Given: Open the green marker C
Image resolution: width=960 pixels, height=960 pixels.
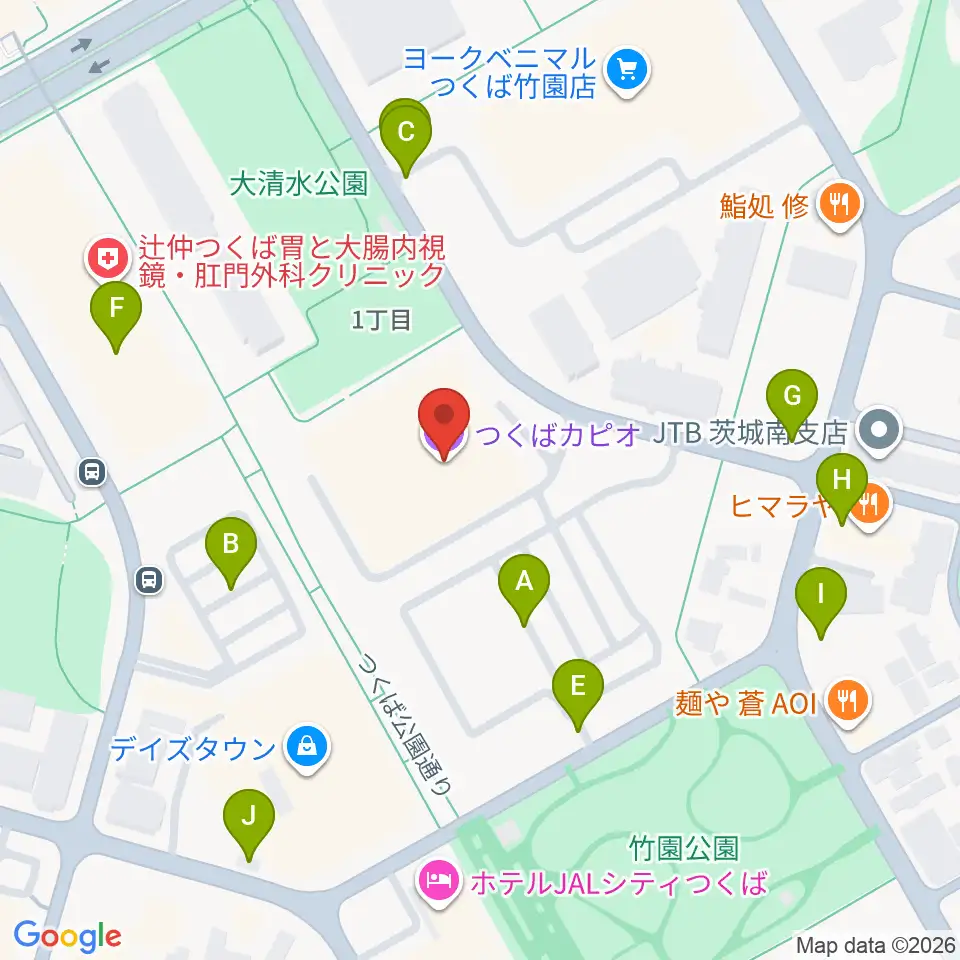Looking at the screenshot, I should click(x=405, y=137).
